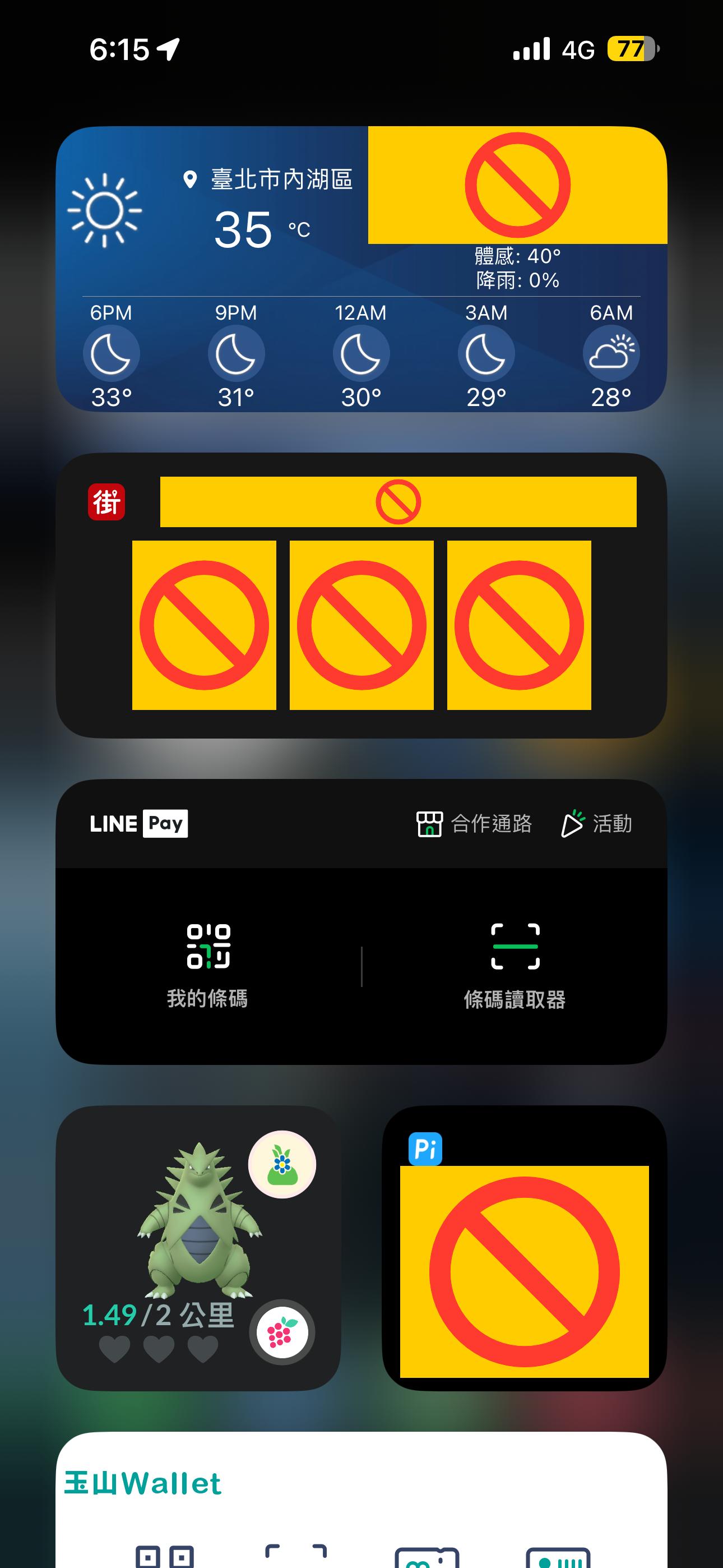Open the Pokémon buddy distance widget
The image size is (723, 1568).
click(x=198, y=1248)
